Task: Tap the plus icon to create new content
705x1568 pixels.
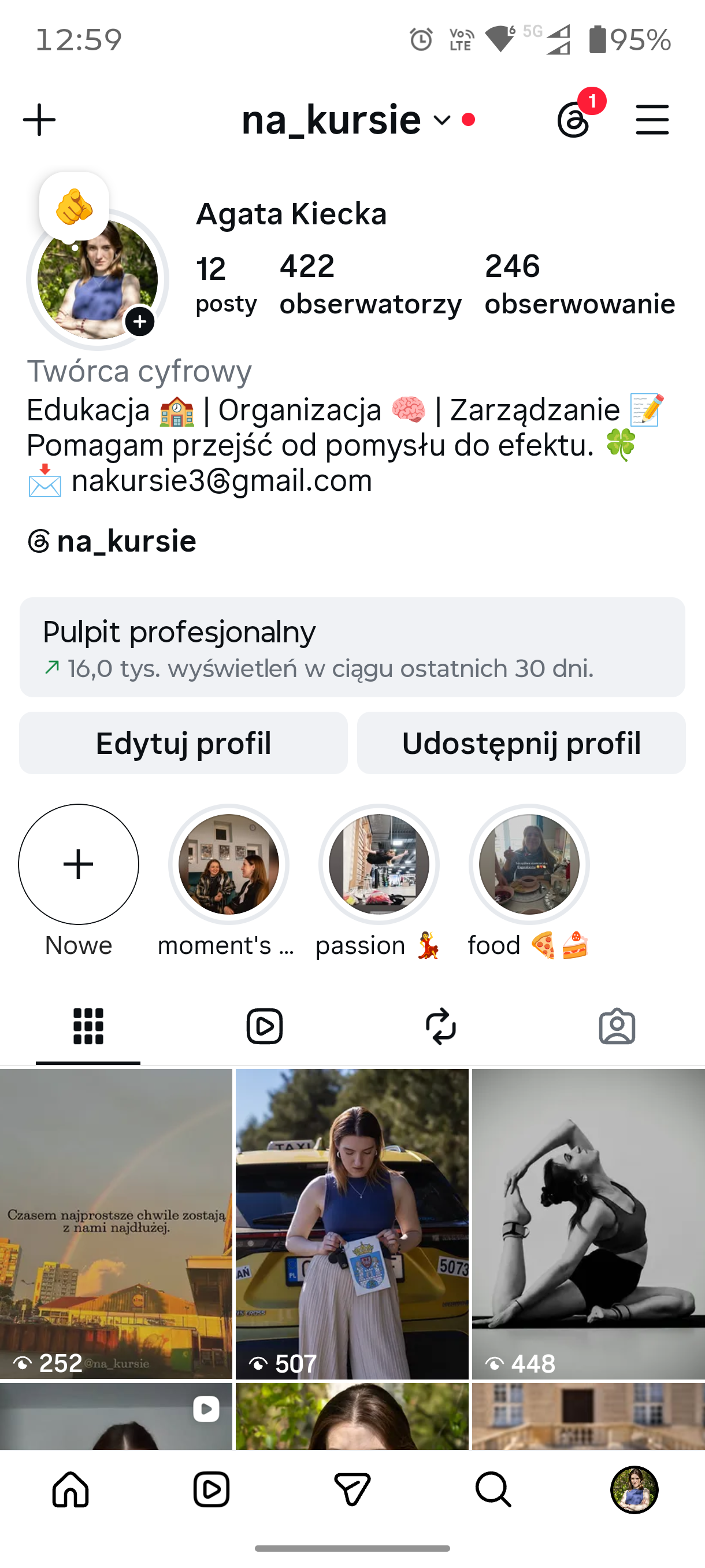Action: click(39, 119)
